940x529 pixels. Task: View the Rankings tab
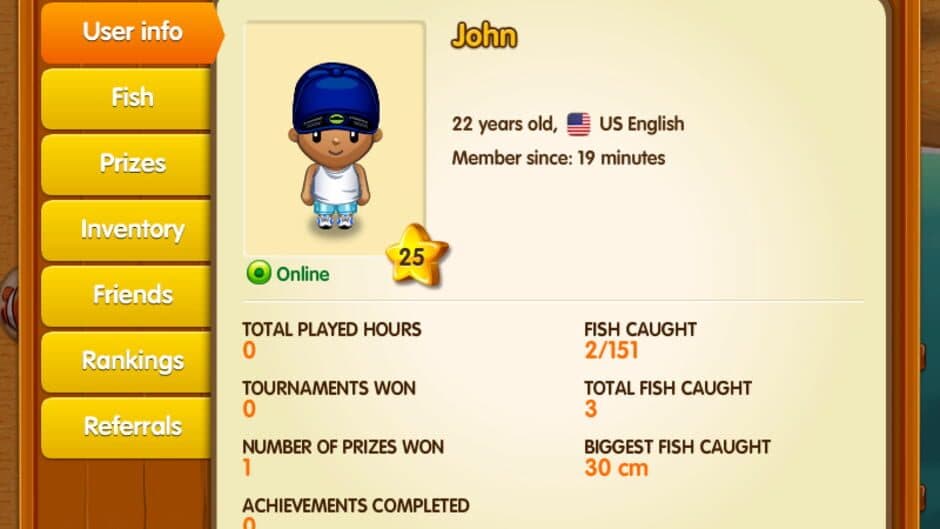(132, 360)
